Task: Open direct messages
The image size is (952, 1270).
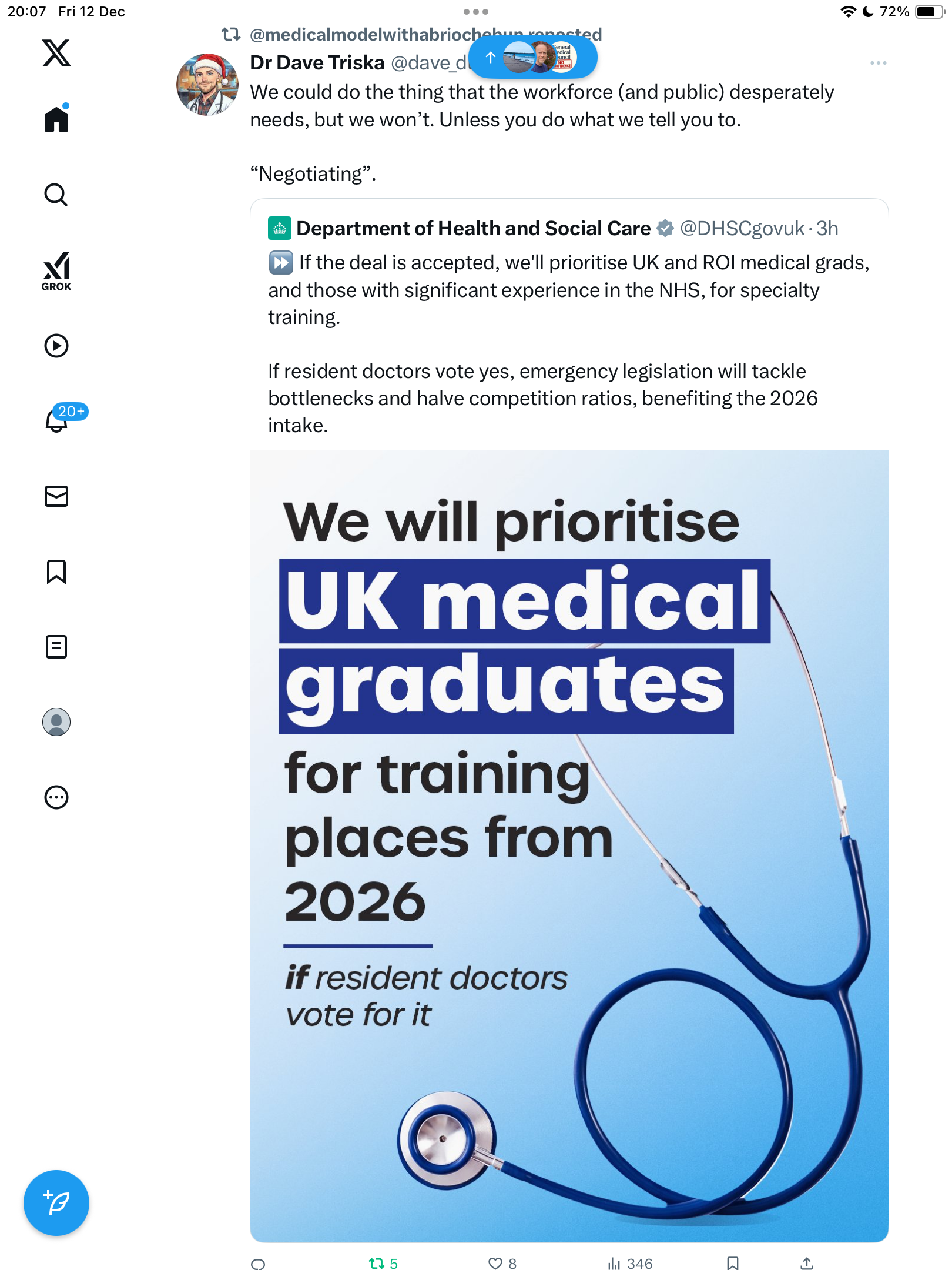Action: (x=56, y=496)
